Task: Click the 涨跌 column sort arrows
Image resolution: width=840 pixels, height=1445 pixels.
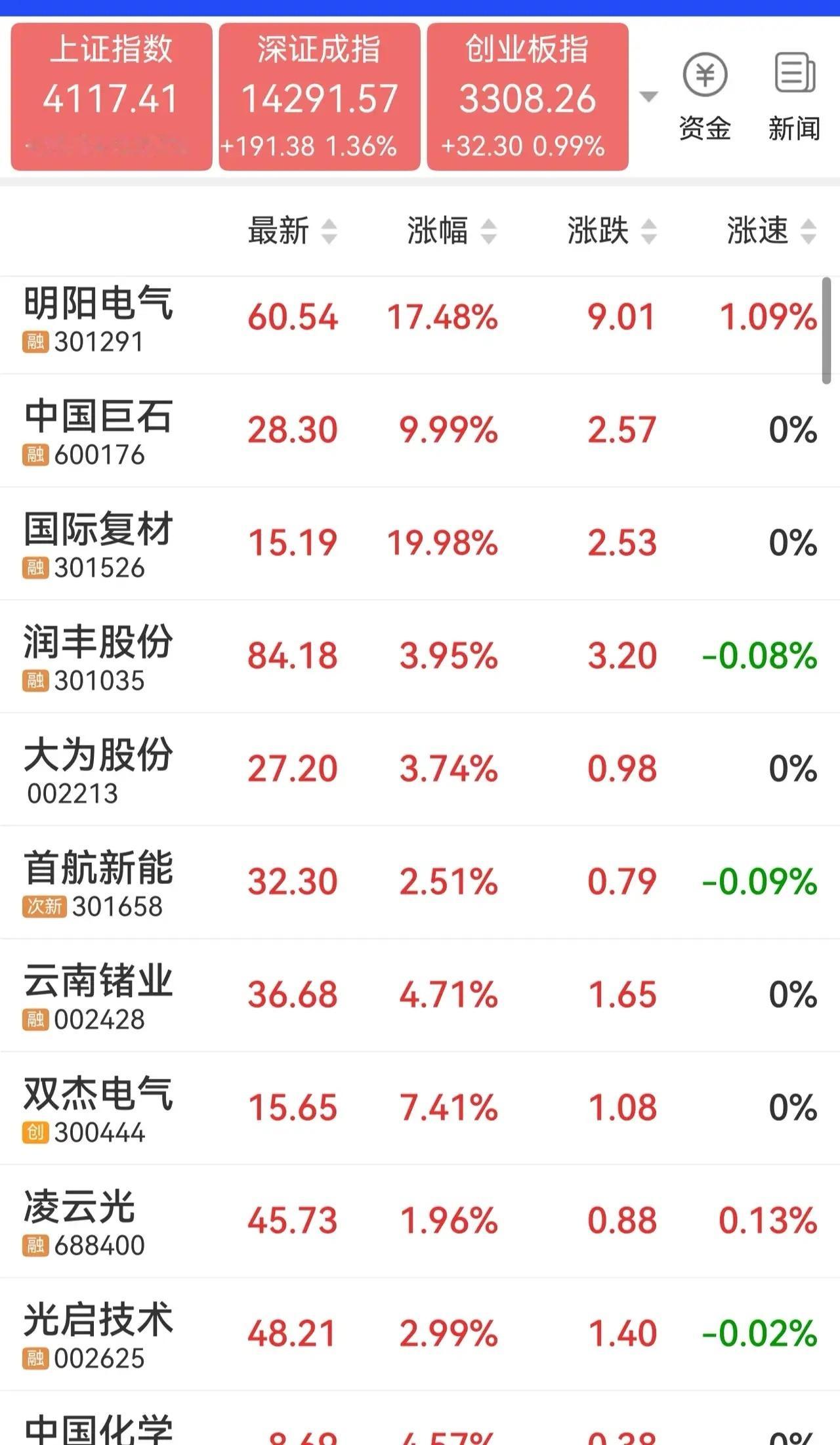Action: click(650, 232)
